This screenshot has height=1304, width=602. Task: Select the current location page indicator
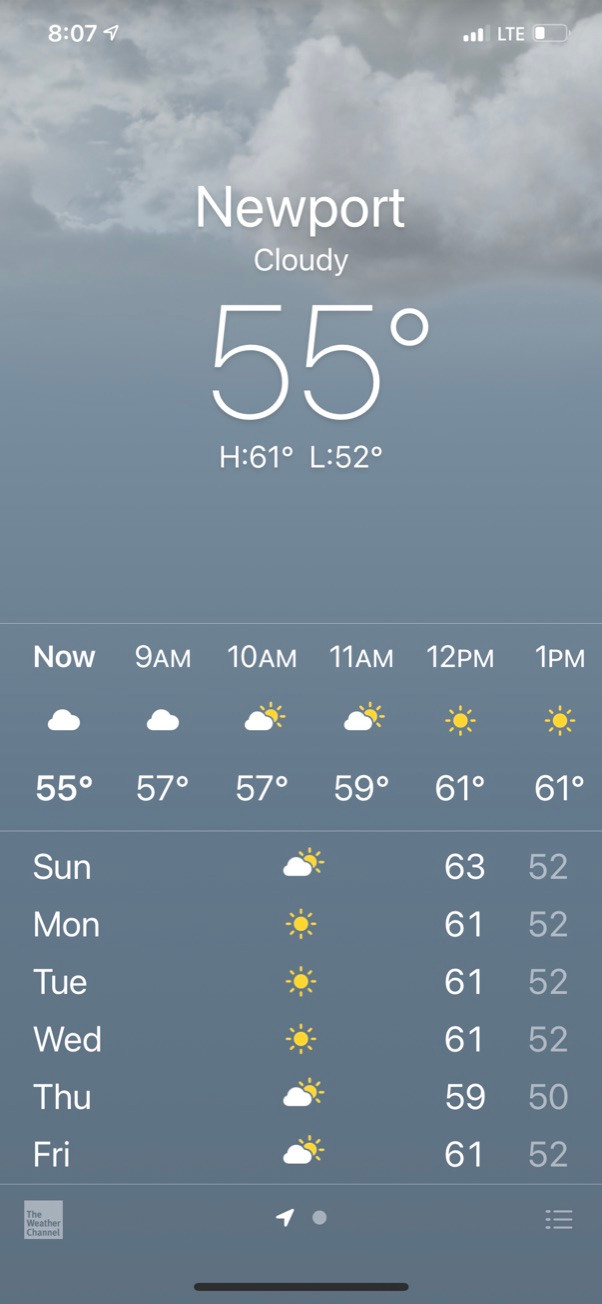coord(285,1218)
